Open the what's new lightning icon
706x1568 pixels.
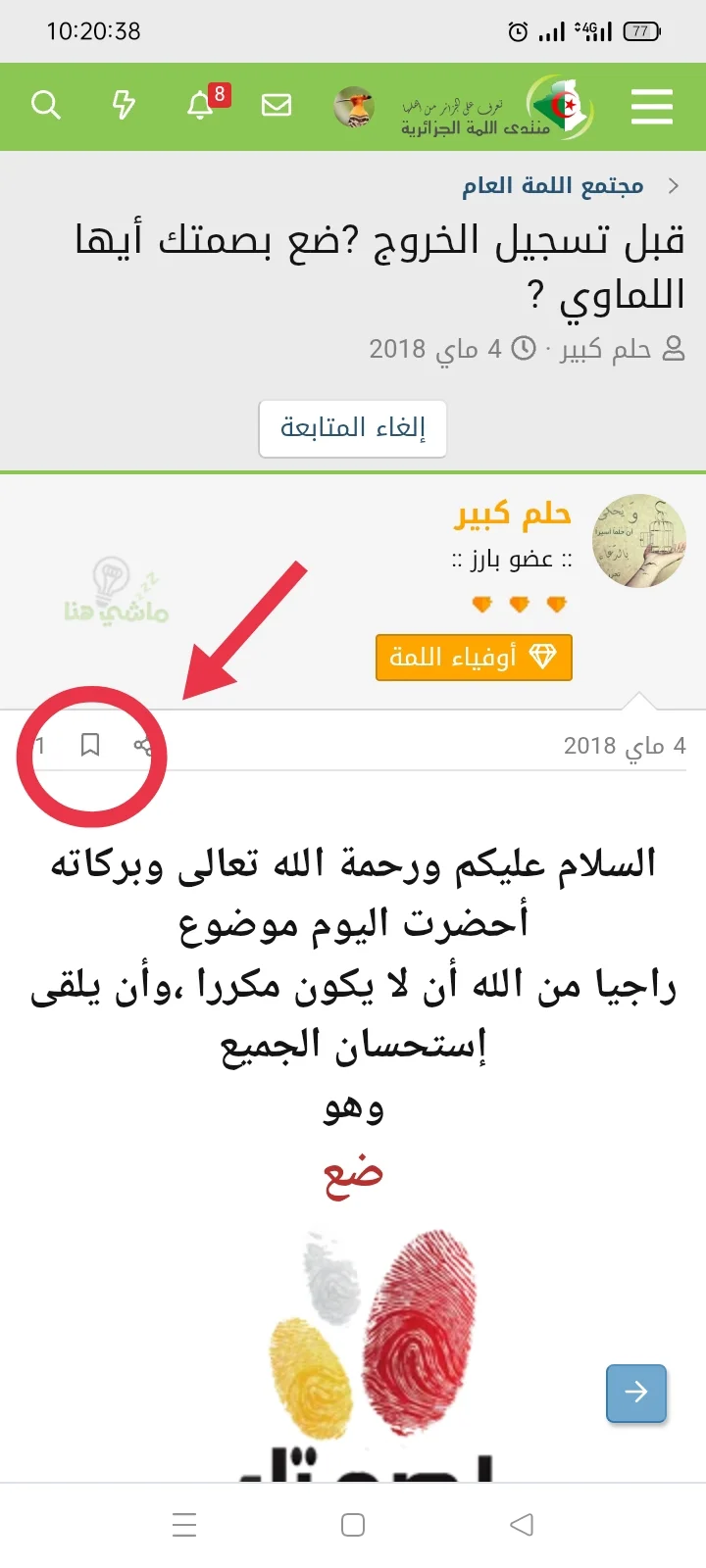(124, 105)
